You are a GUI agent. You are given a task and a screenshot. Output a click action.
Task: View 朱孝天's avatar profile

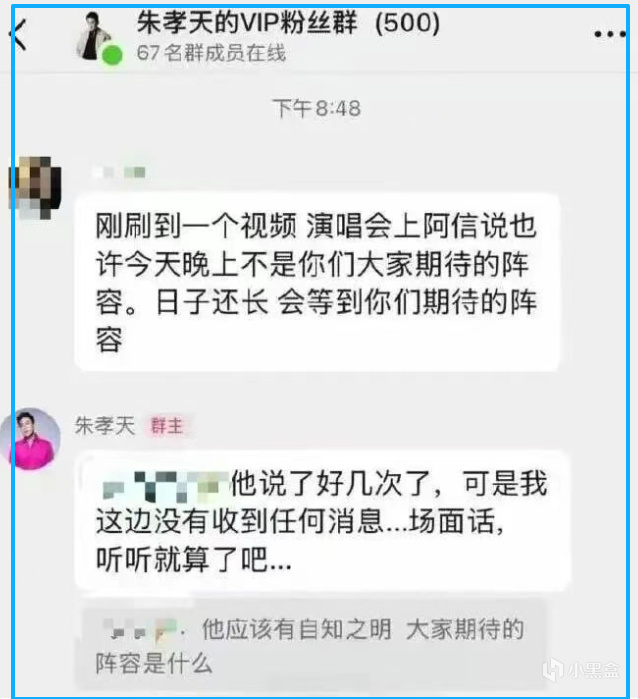pyautogui.click(x=31, y=438)
